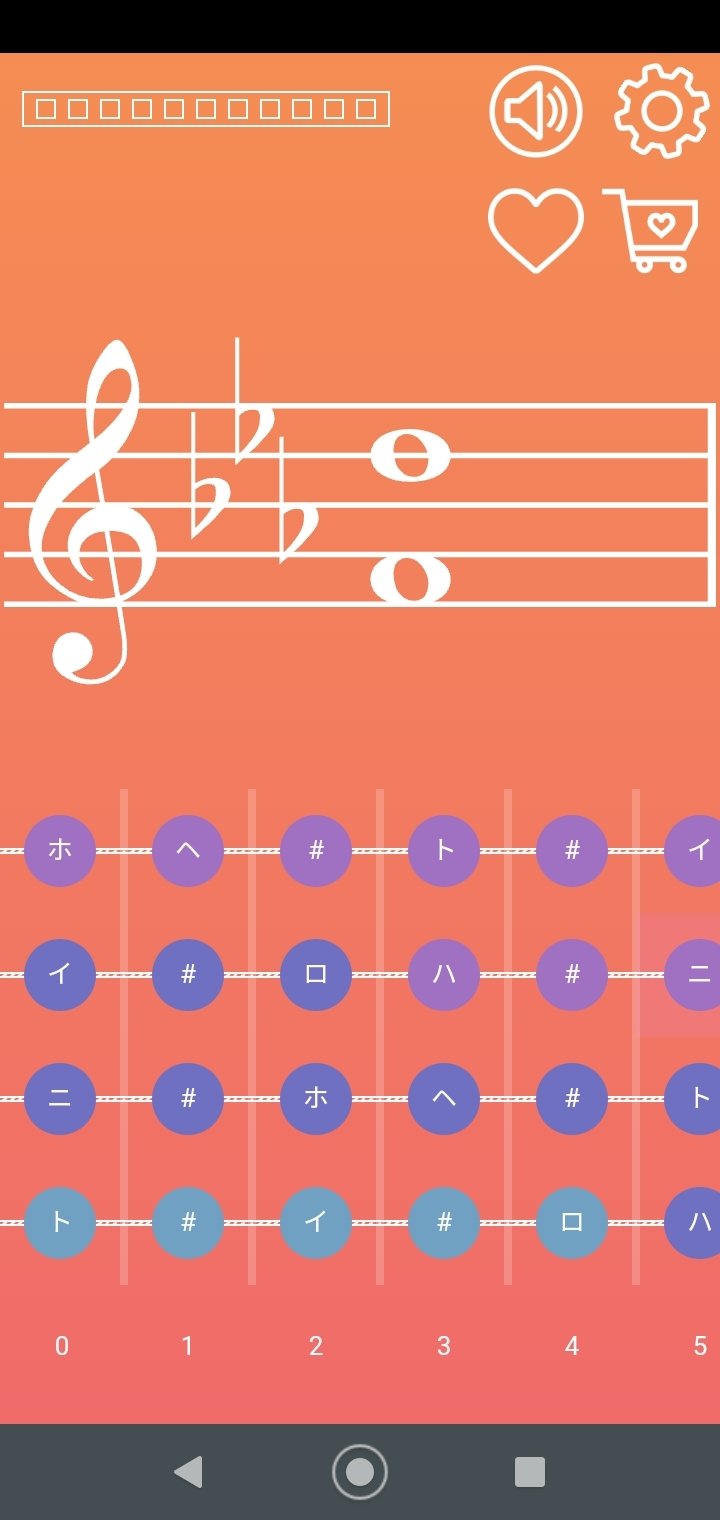Choose the ヘ note at fret 1

click(188, 851)
